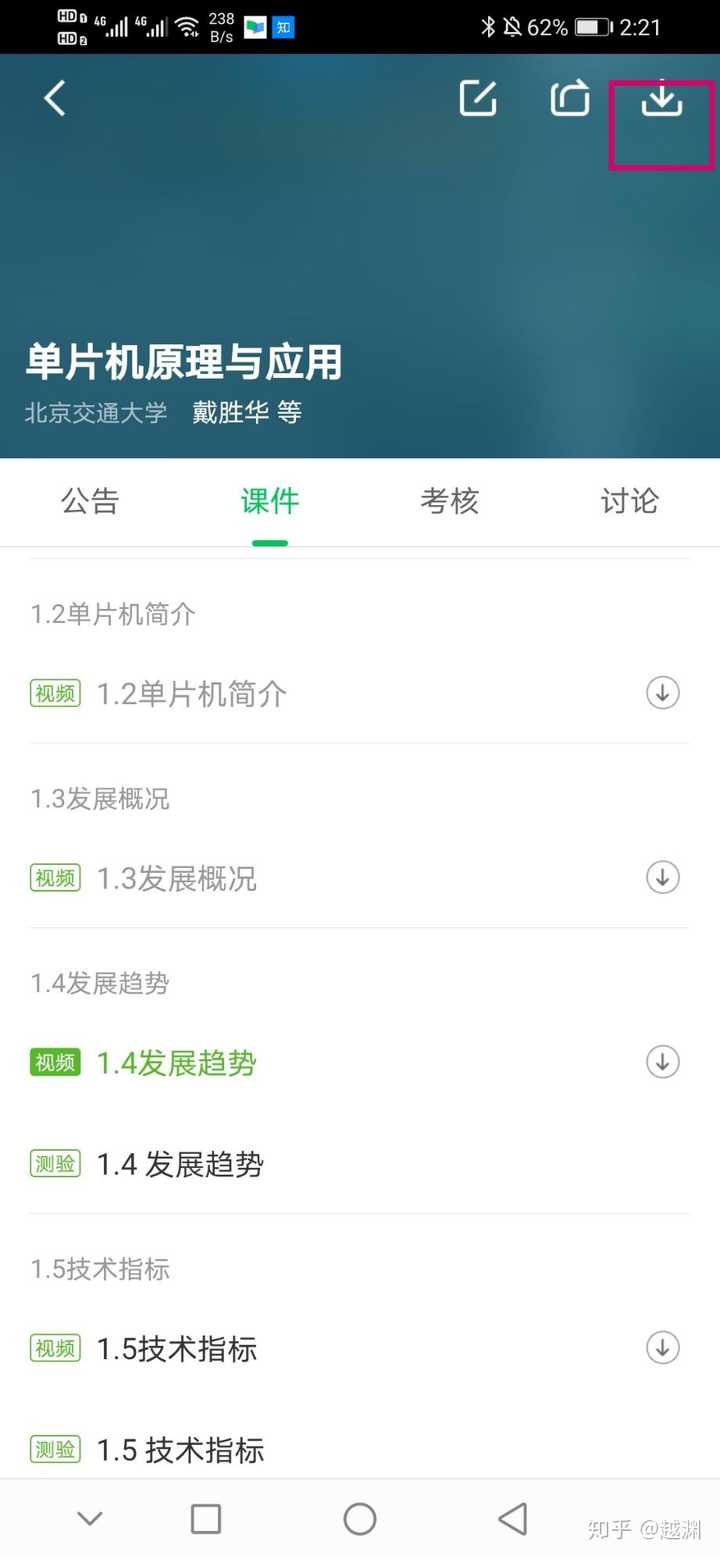This screenshot has width=720, height=1559.
Task: Tap the share icon at the top
Action: click(x=570, y=97)
